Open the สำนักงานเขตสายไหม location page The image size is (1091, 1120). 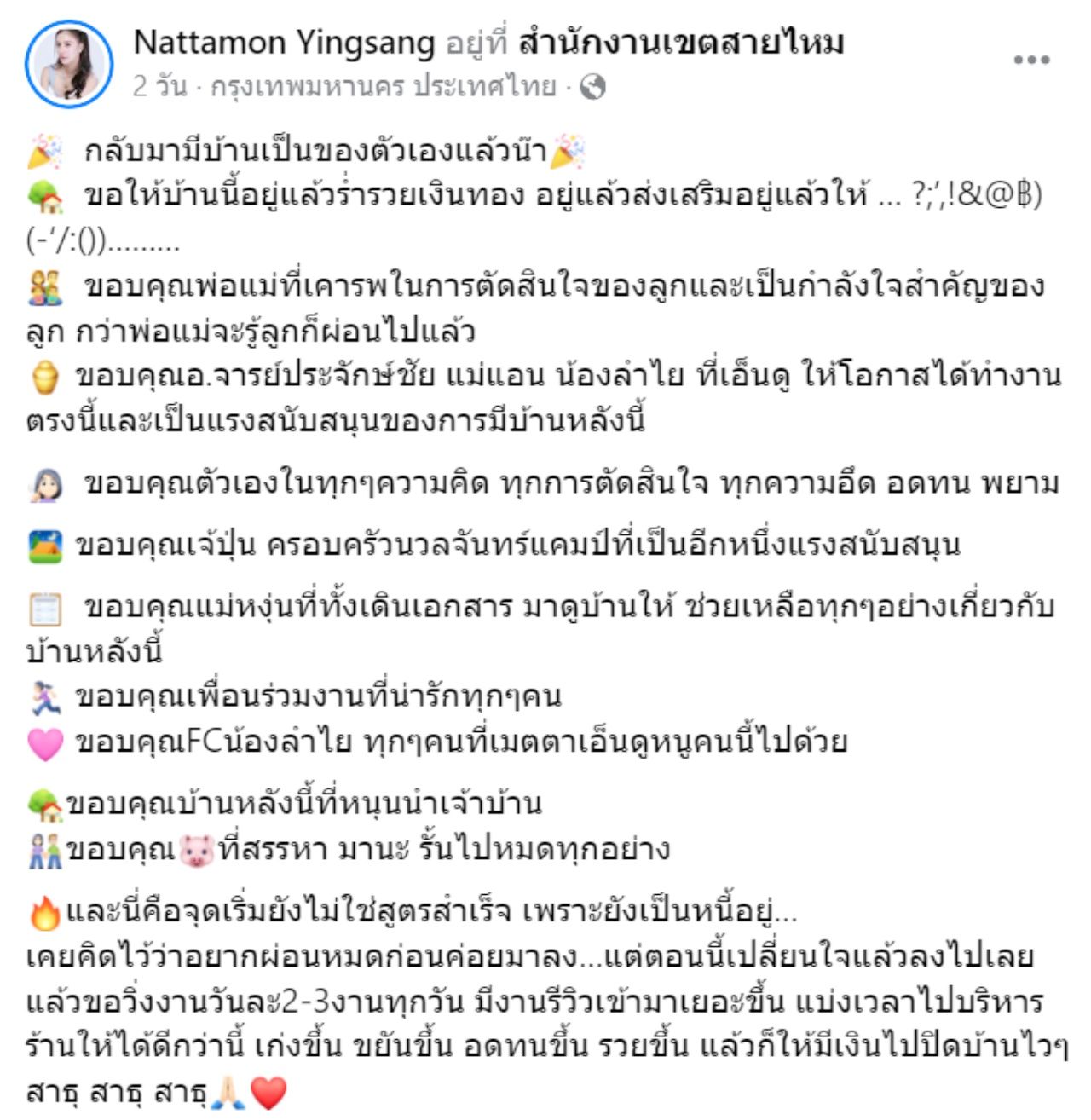(x=681, y=43)
